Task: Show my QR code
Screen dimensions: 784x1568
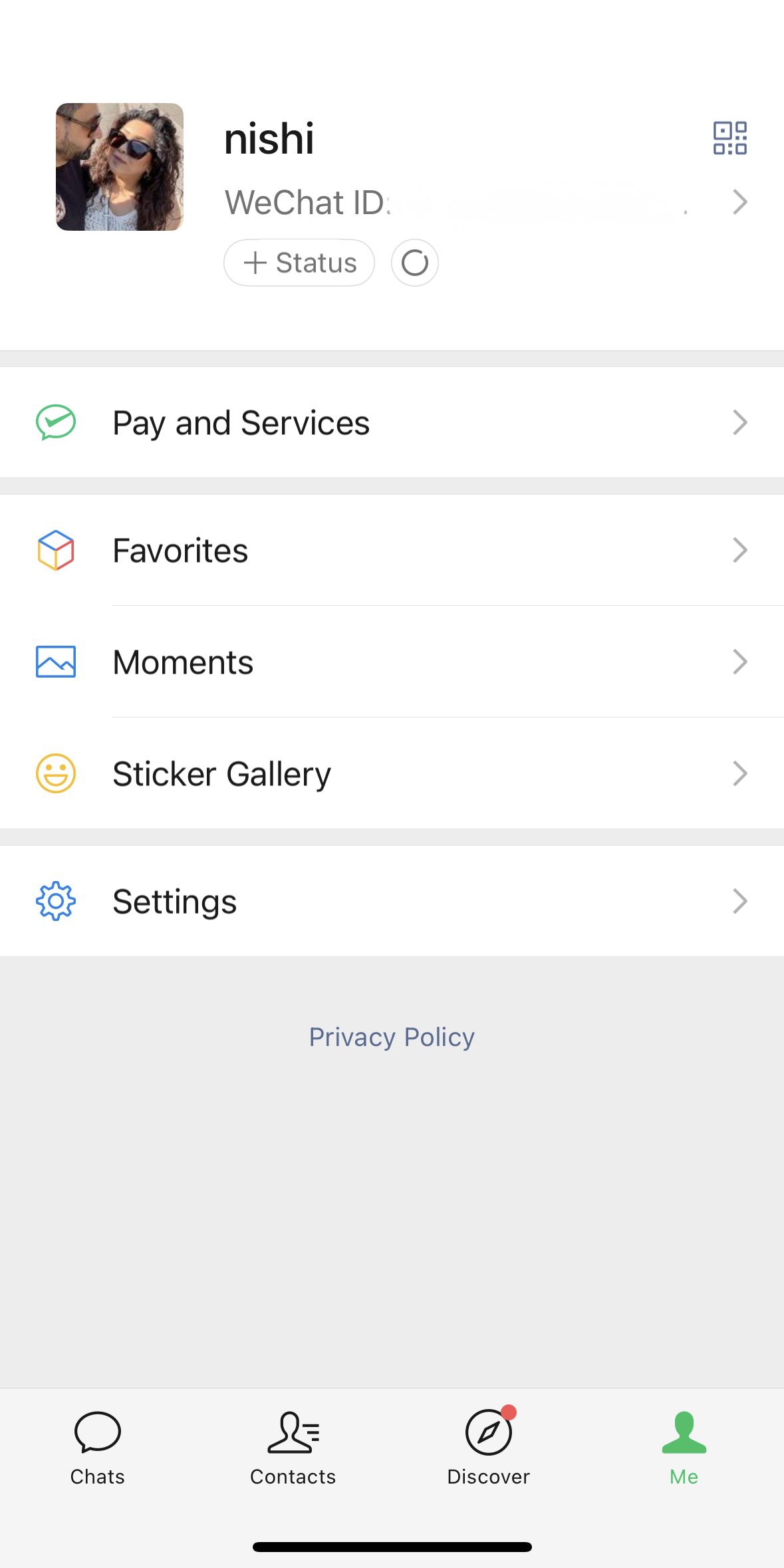Action: pyautogui.click(x=729, y=138)
